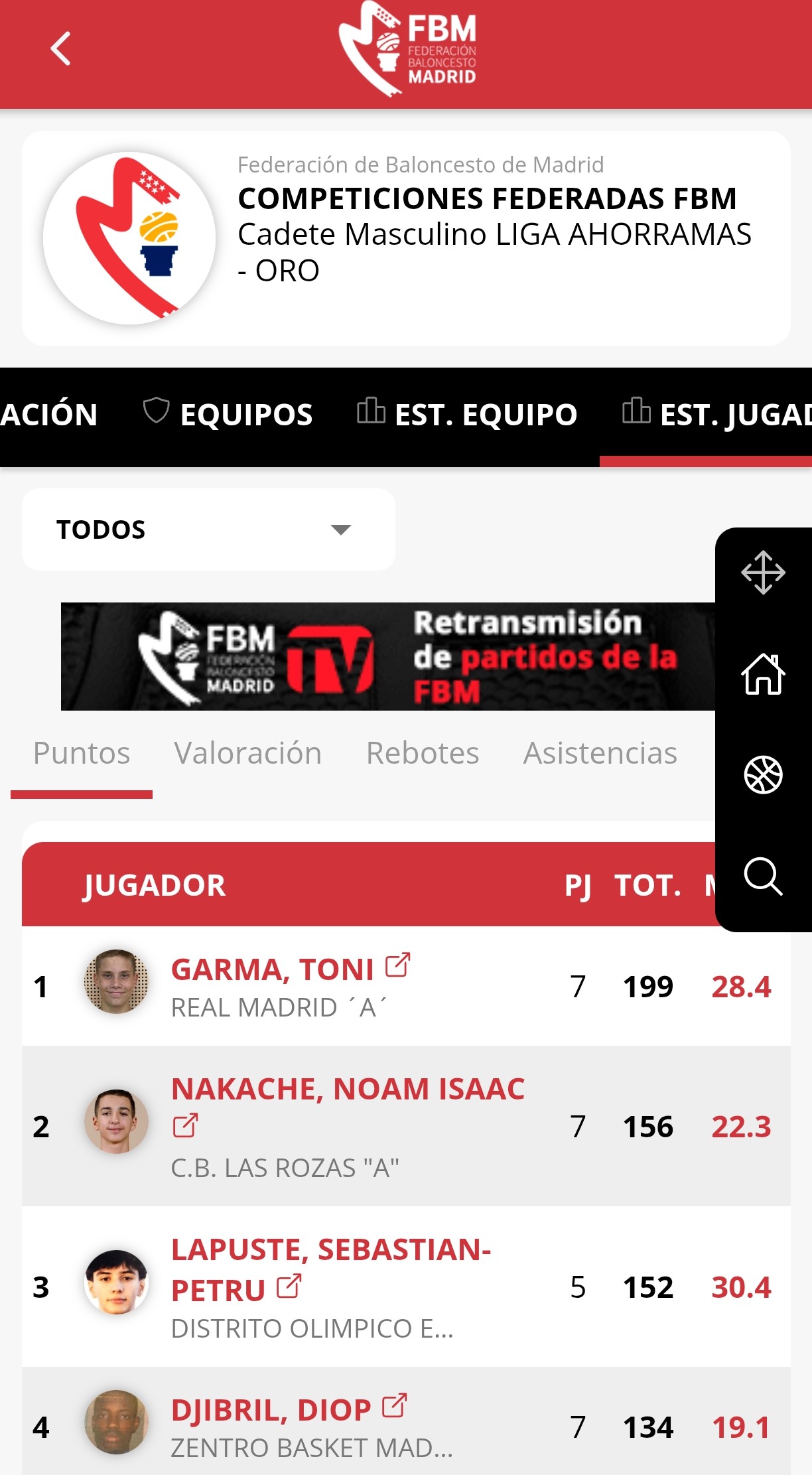Go to home via the house icon
This screenshot has width=812, height=1475.
(x=763, y=674)
